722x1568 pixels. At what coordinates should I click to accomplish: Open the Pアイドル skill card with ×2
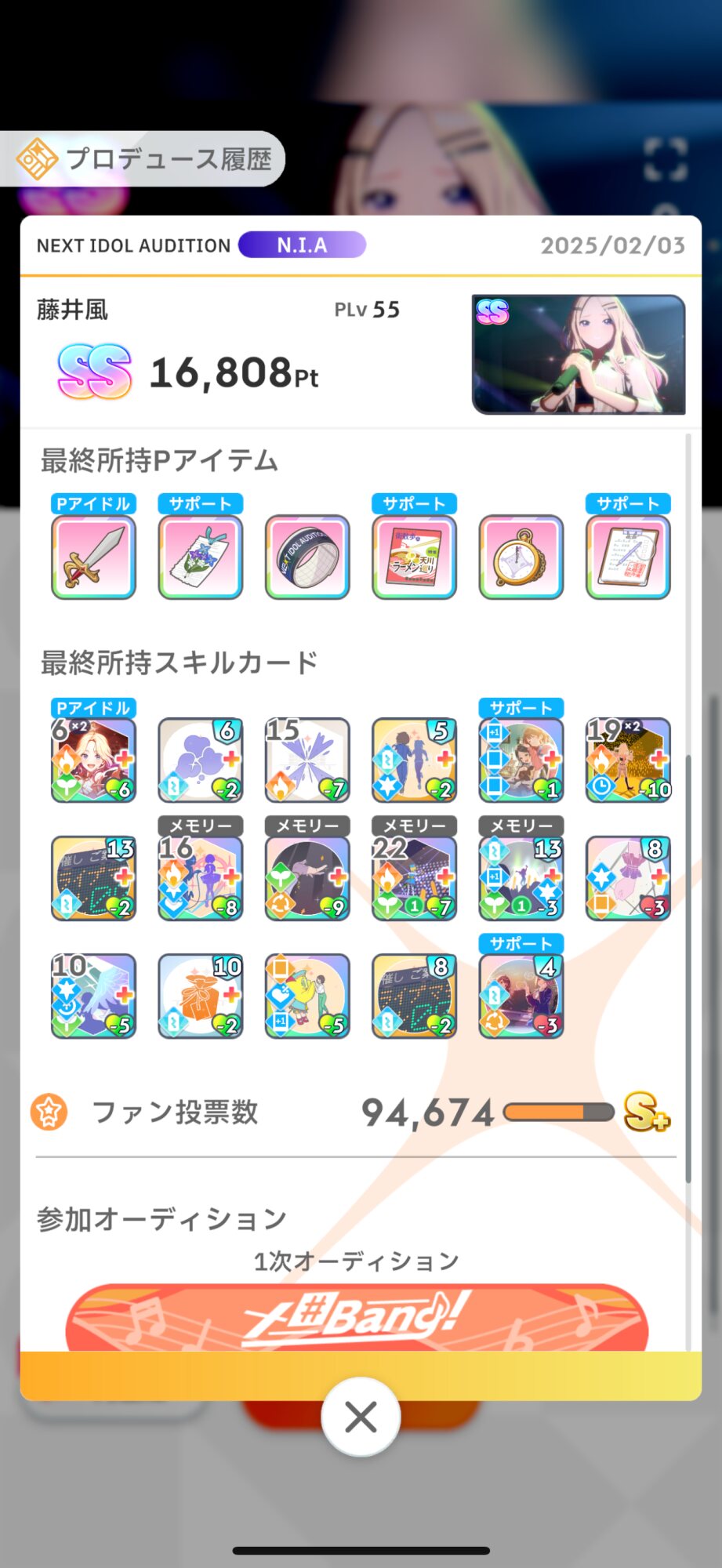click(x=93, y=760)
